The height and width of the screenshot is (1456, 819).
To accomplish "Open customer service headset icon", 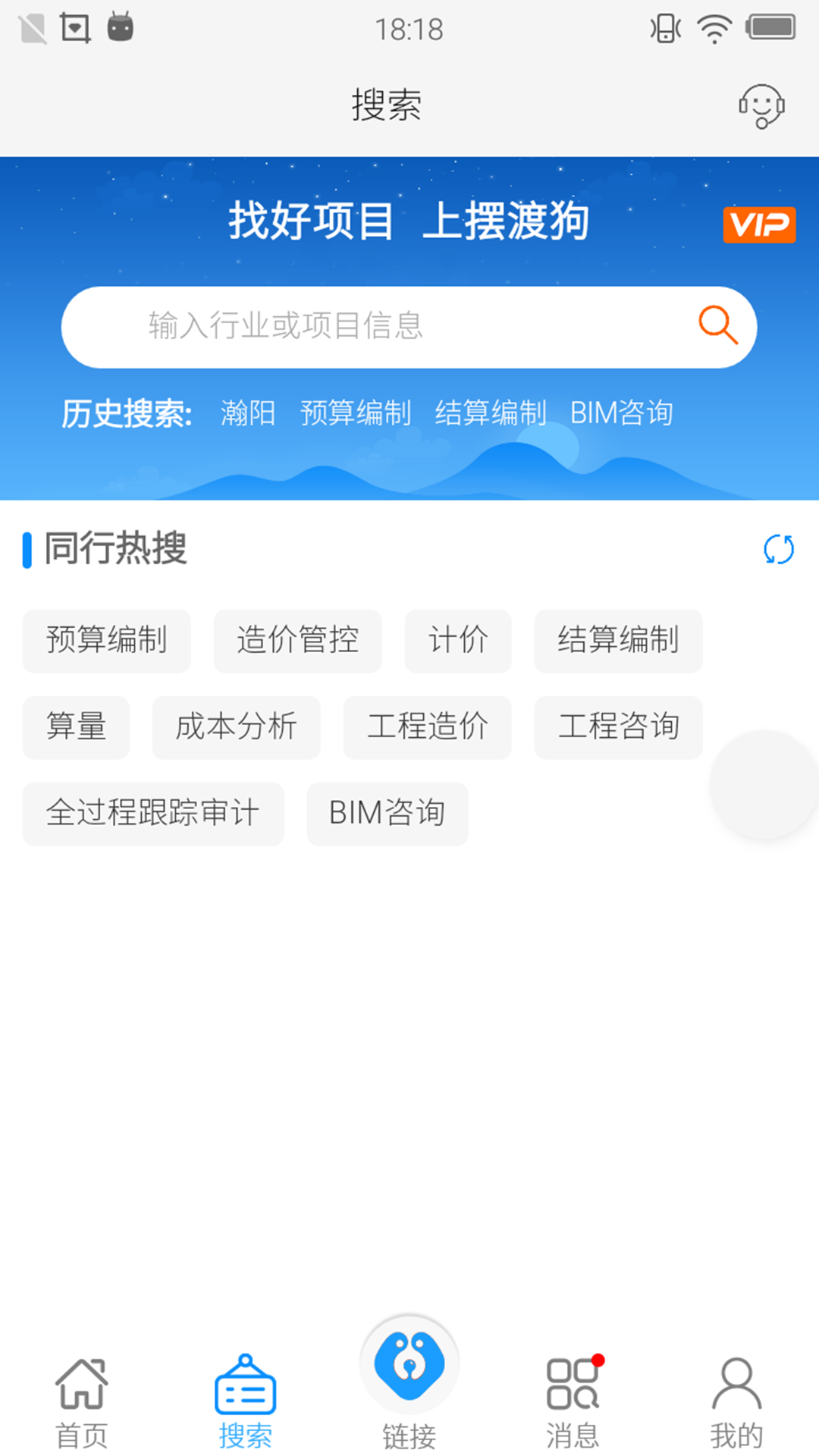I will (x=761, y=106).
